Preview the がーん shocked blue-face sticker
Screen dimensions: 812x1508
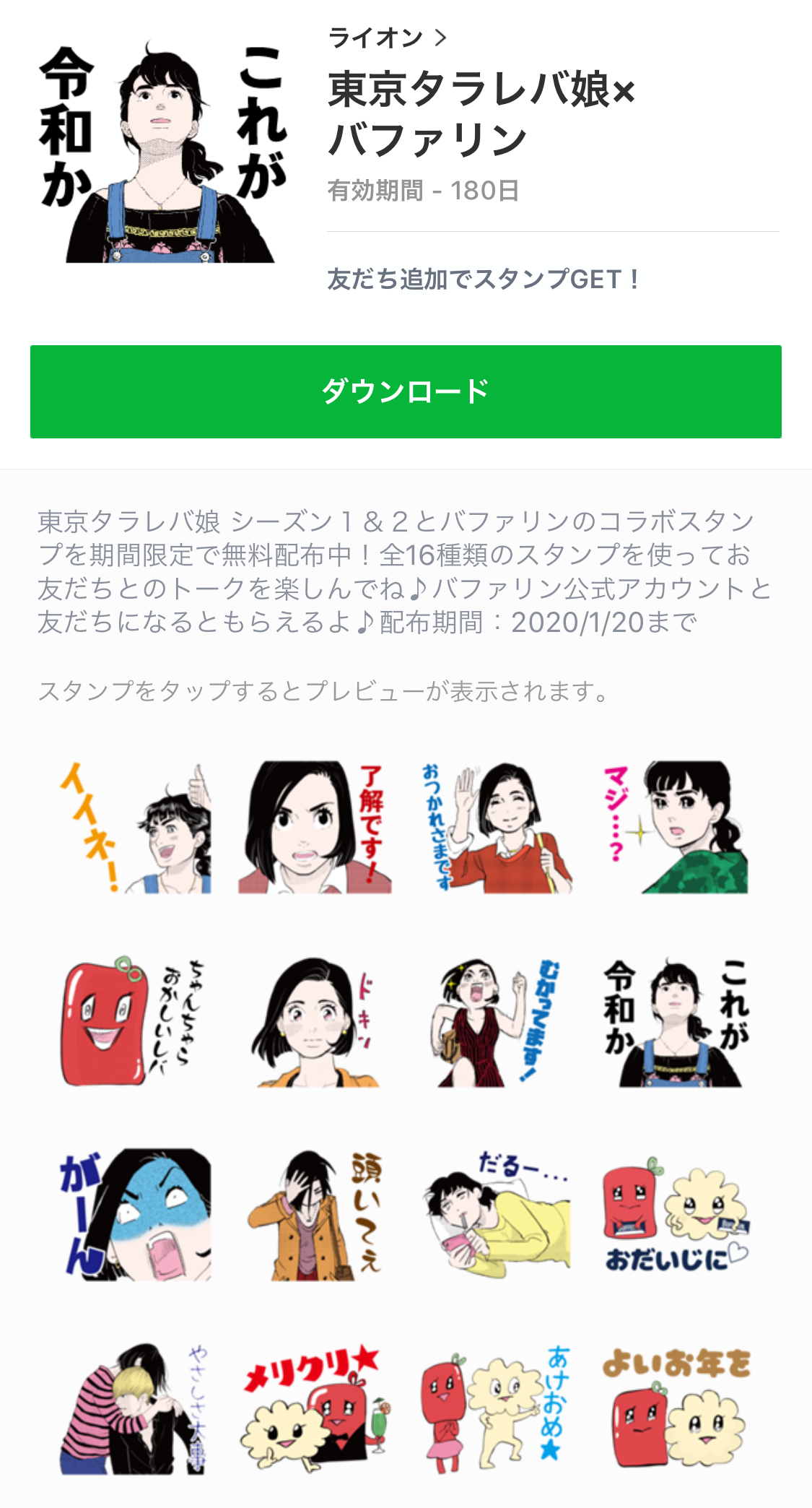[135, 1215]
